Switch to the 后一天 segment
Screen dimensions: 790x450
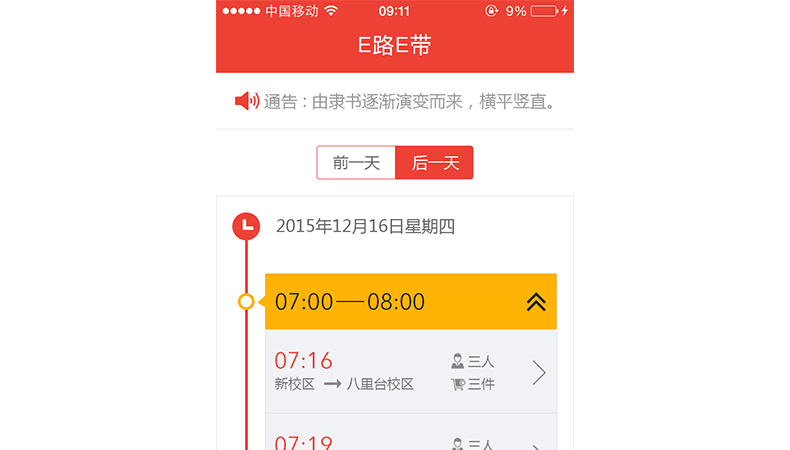click(434, 163)
